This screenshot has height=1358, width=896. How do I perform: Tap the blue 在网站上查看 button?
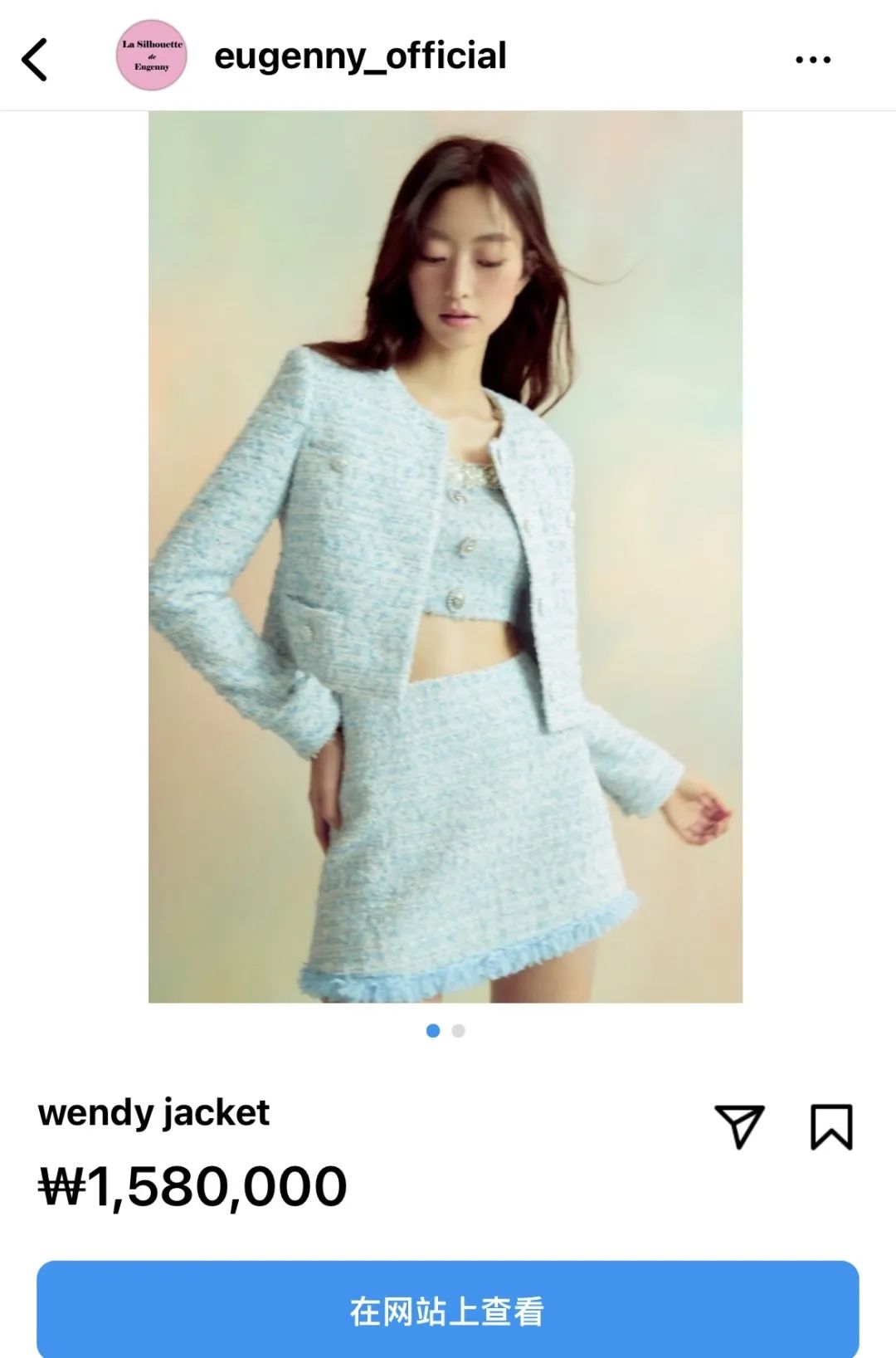(x=447, y=1310)
